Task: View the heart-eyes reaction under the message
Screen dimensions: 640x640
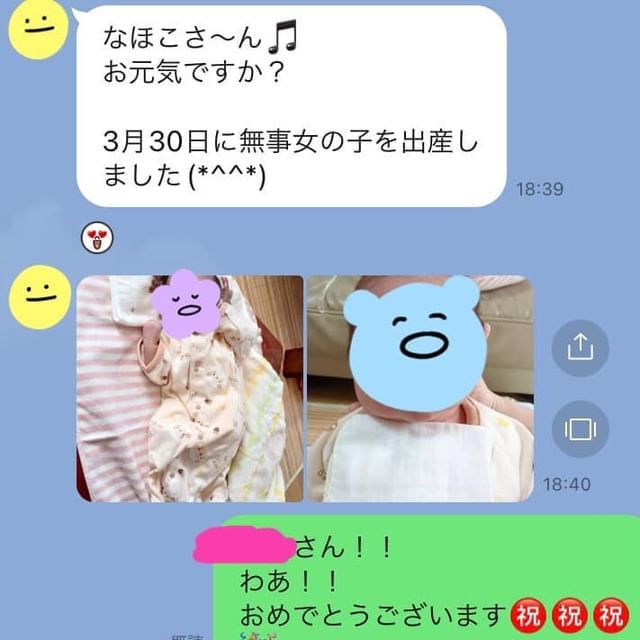Action: click(97, 238)
